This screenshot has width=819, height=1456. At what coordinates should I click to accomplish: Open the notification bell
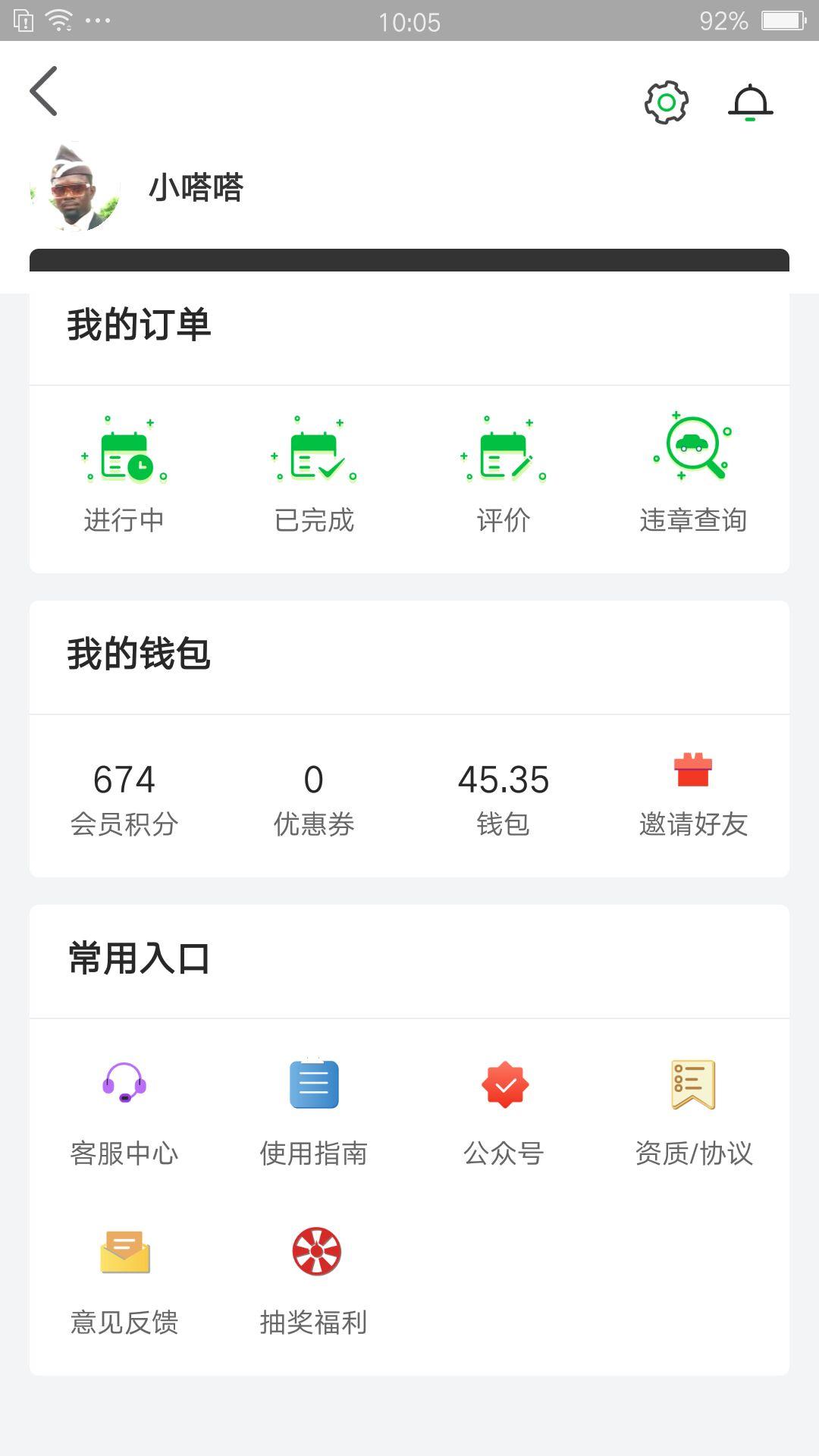tap(752, 102)
